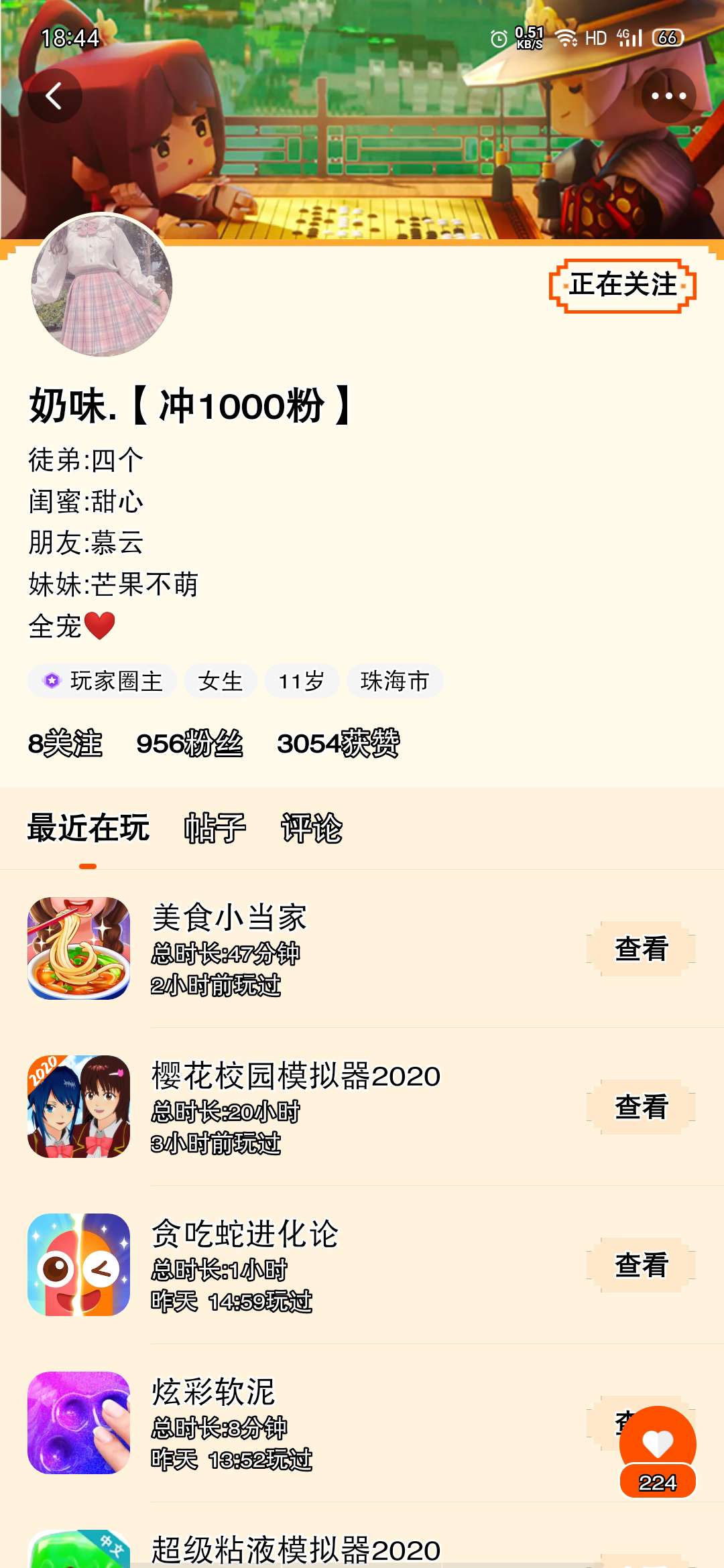Viewport: 724px width, 1568px height.
Task: Switch to the 评论 tab
Action: click(x=312, y=828)
